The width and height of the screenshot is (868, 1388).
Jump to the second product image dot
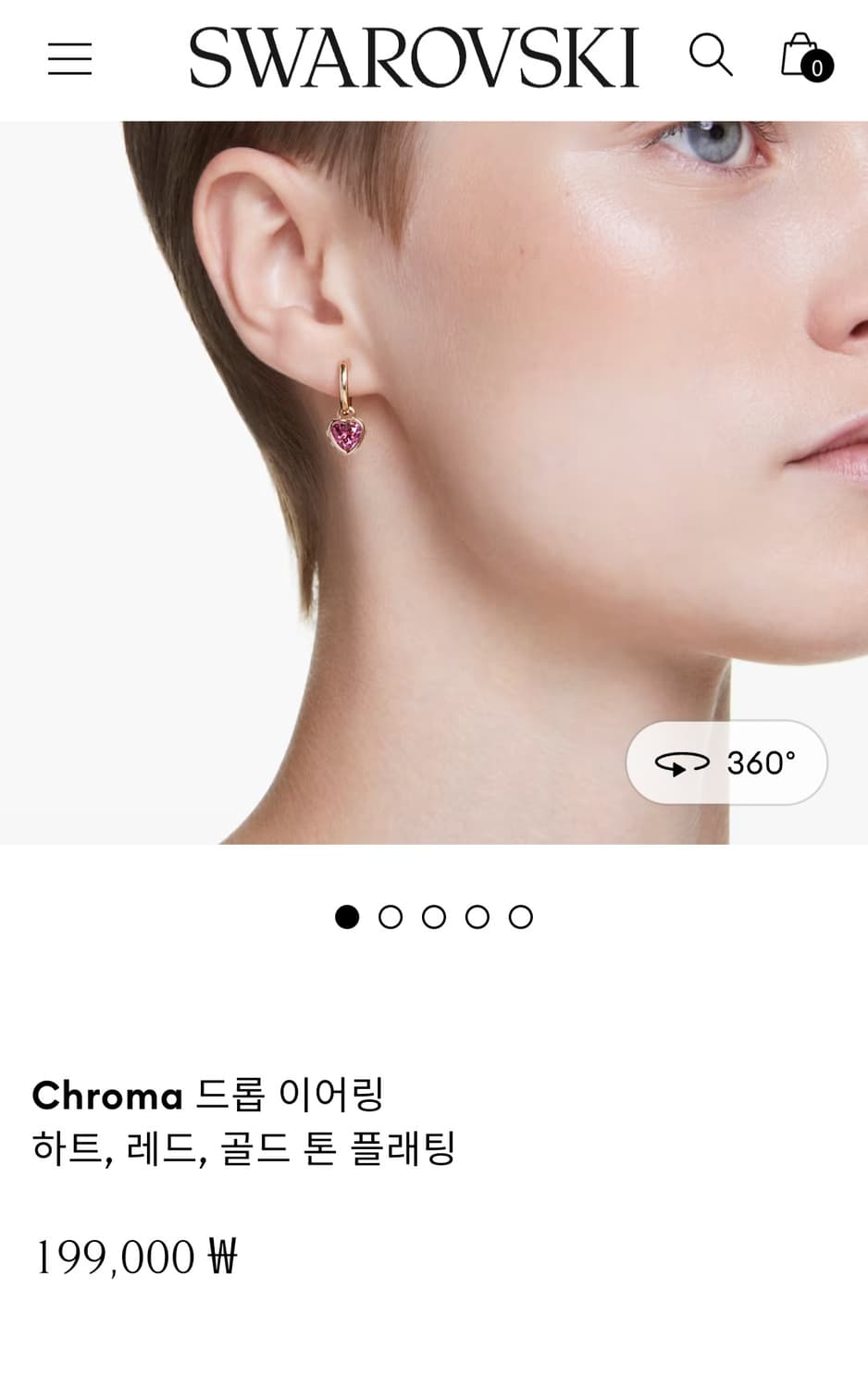click(x=391, y=916)
